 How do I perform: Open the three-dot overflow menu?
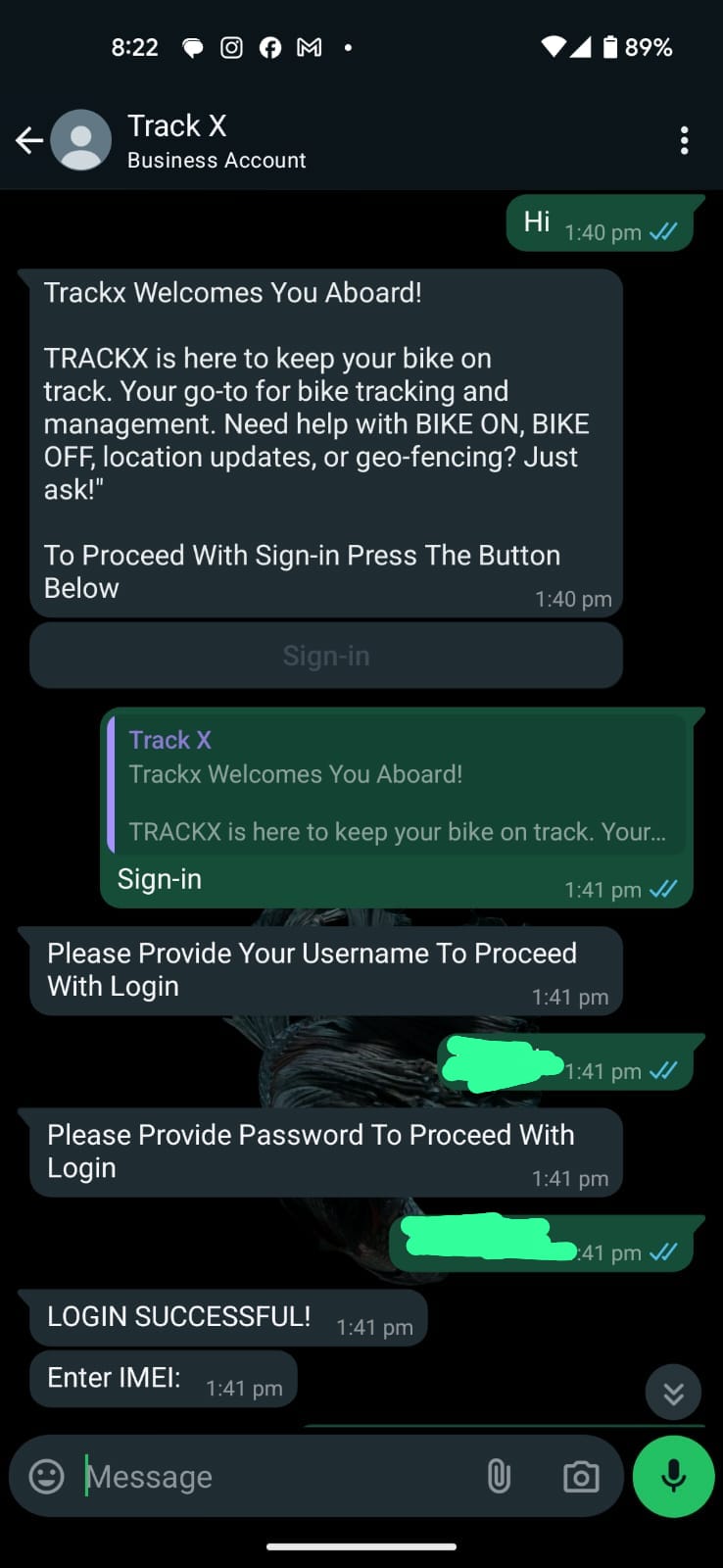click(x=684, y=140)
